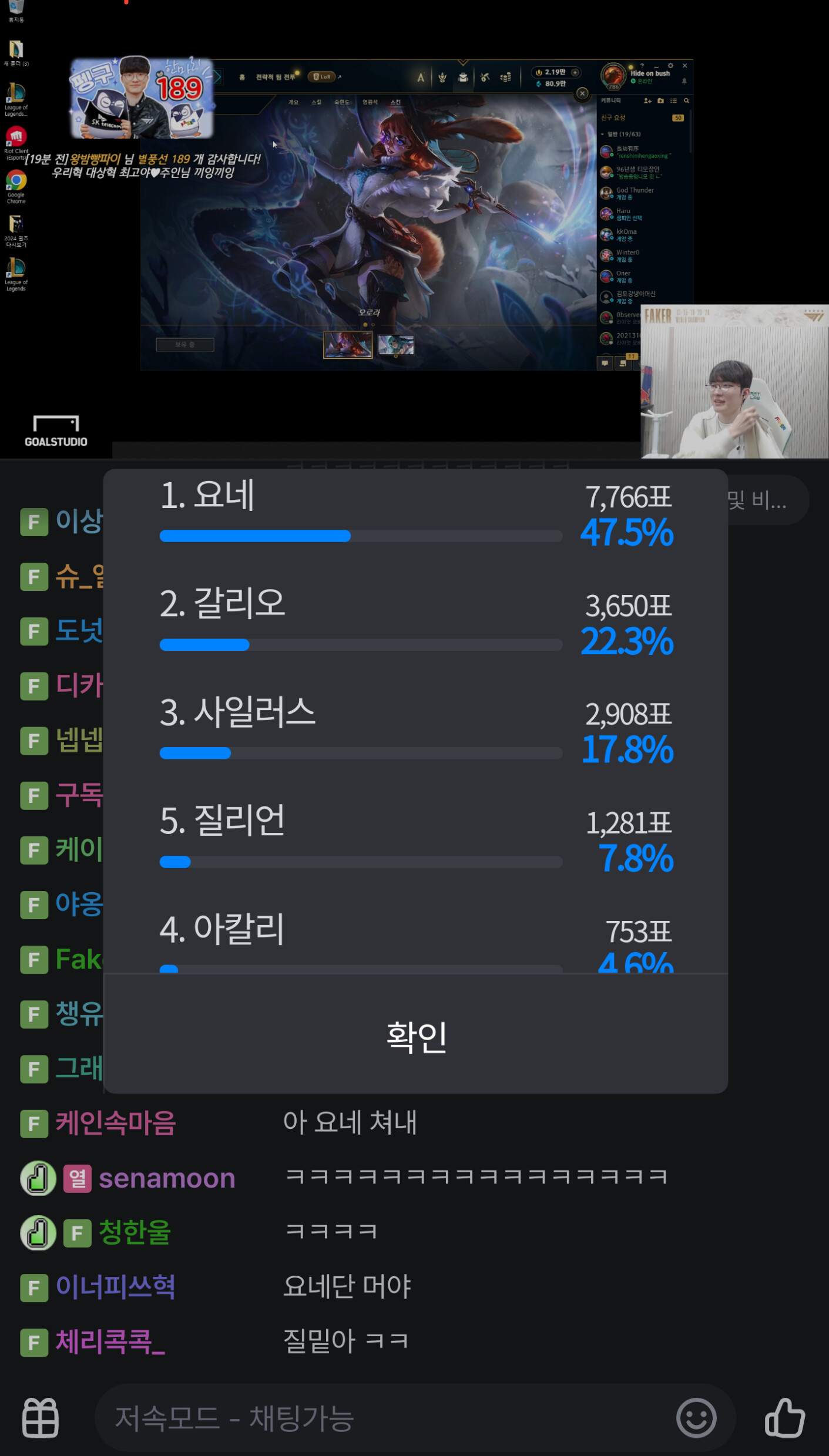Confirm the poll results with 확인
This screenshot has width=829, height=1456.
coord(416,1037)
